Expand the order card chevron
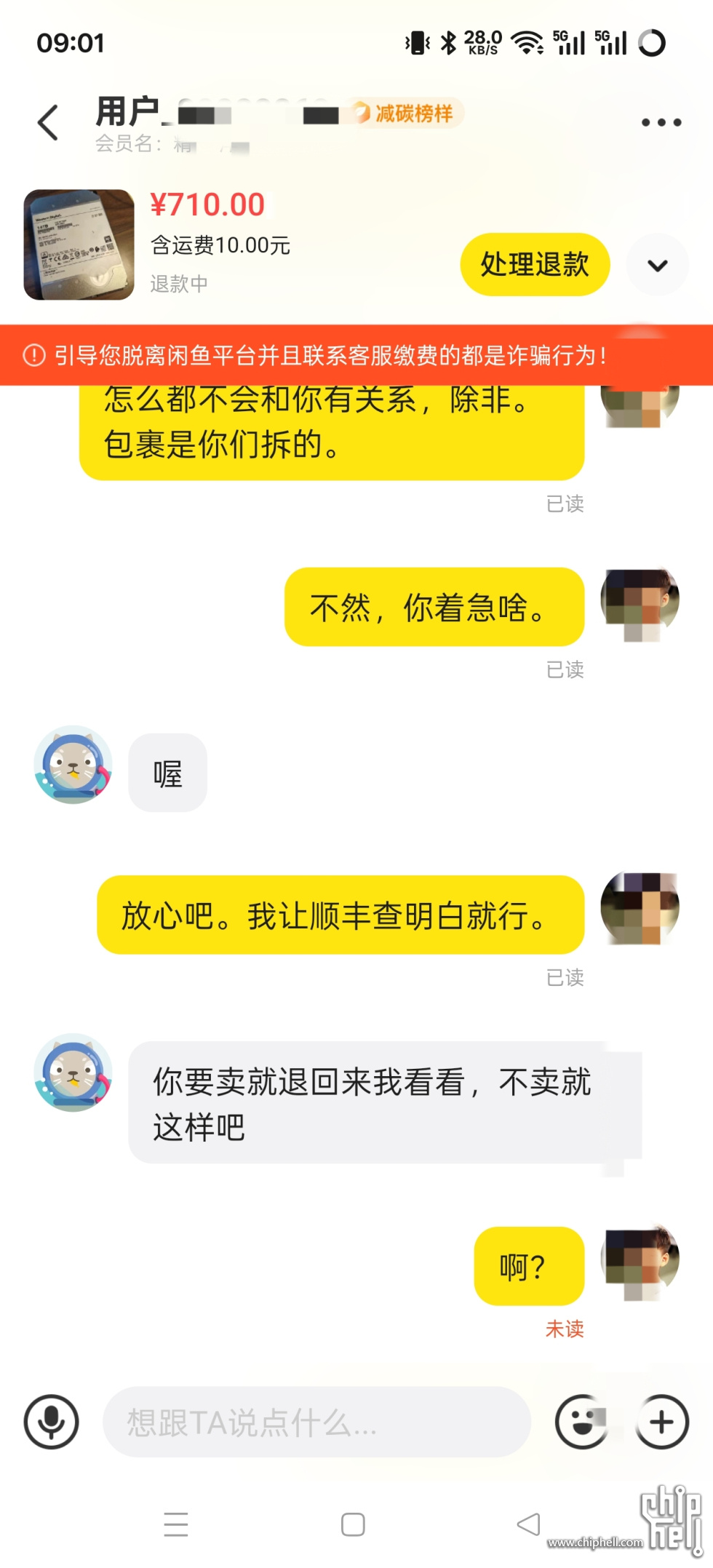 coord(658,265)
